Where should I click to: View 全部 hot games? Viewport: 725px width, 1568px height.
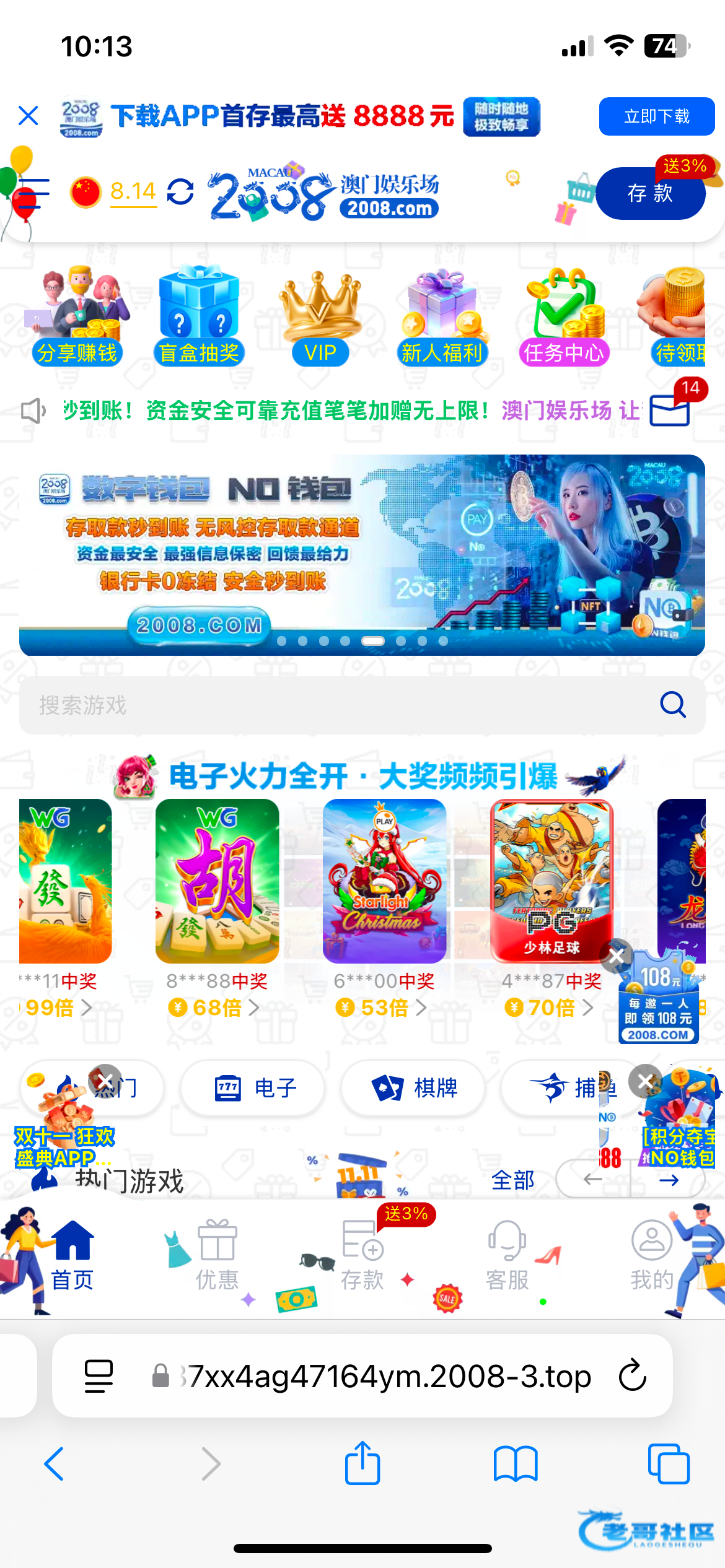pos(512,1180)
